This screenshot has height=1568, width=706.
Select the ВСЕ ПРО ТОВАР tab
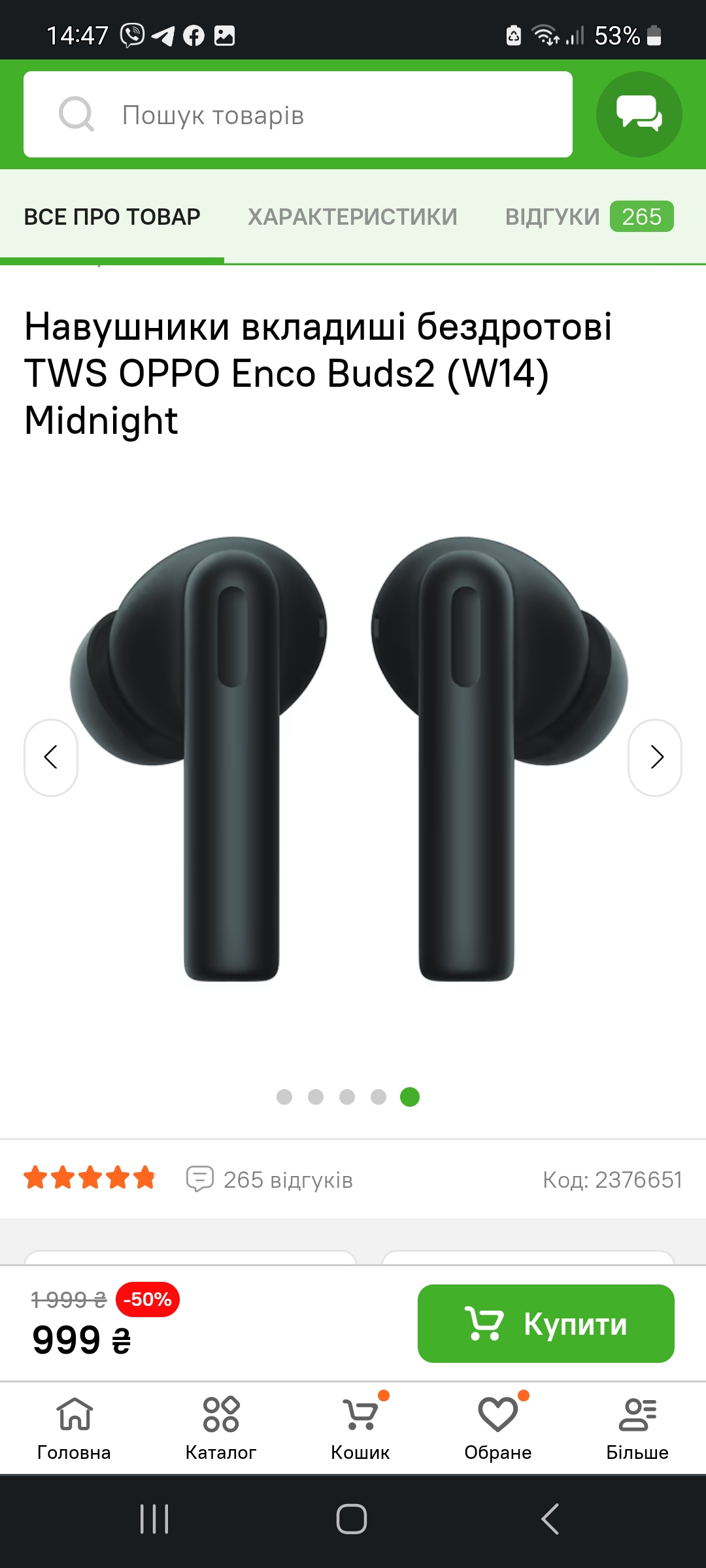click(x=112, y=217)
